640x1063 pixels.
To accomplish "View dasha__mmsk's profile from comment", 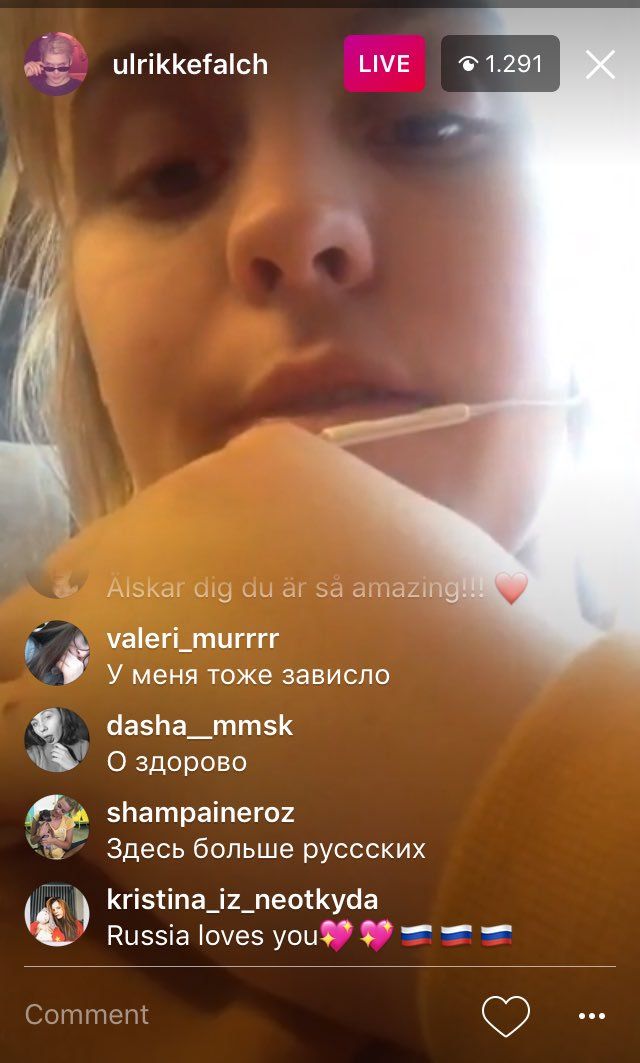I will [x=200, y=725].
